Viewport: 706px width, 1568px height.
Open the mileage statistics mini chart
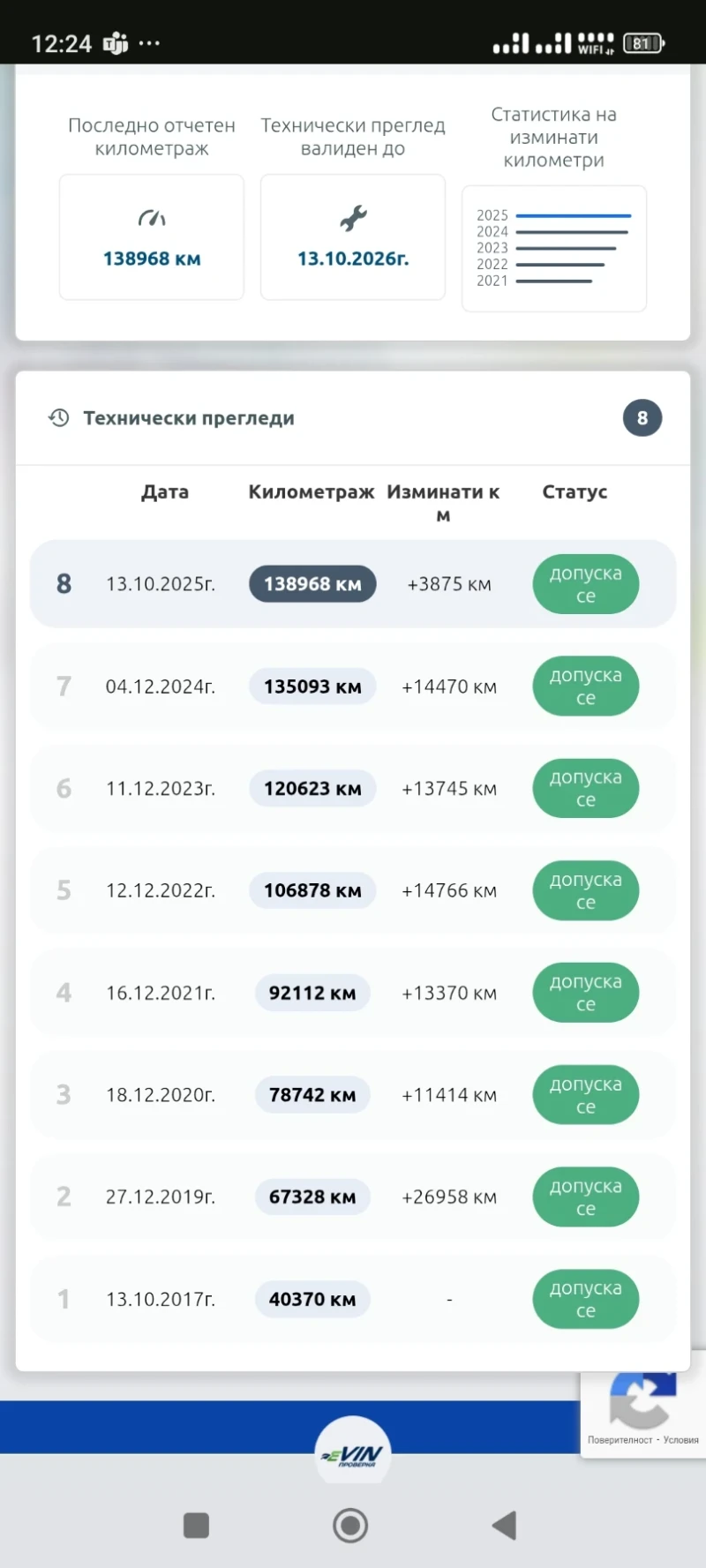(554, 248)
